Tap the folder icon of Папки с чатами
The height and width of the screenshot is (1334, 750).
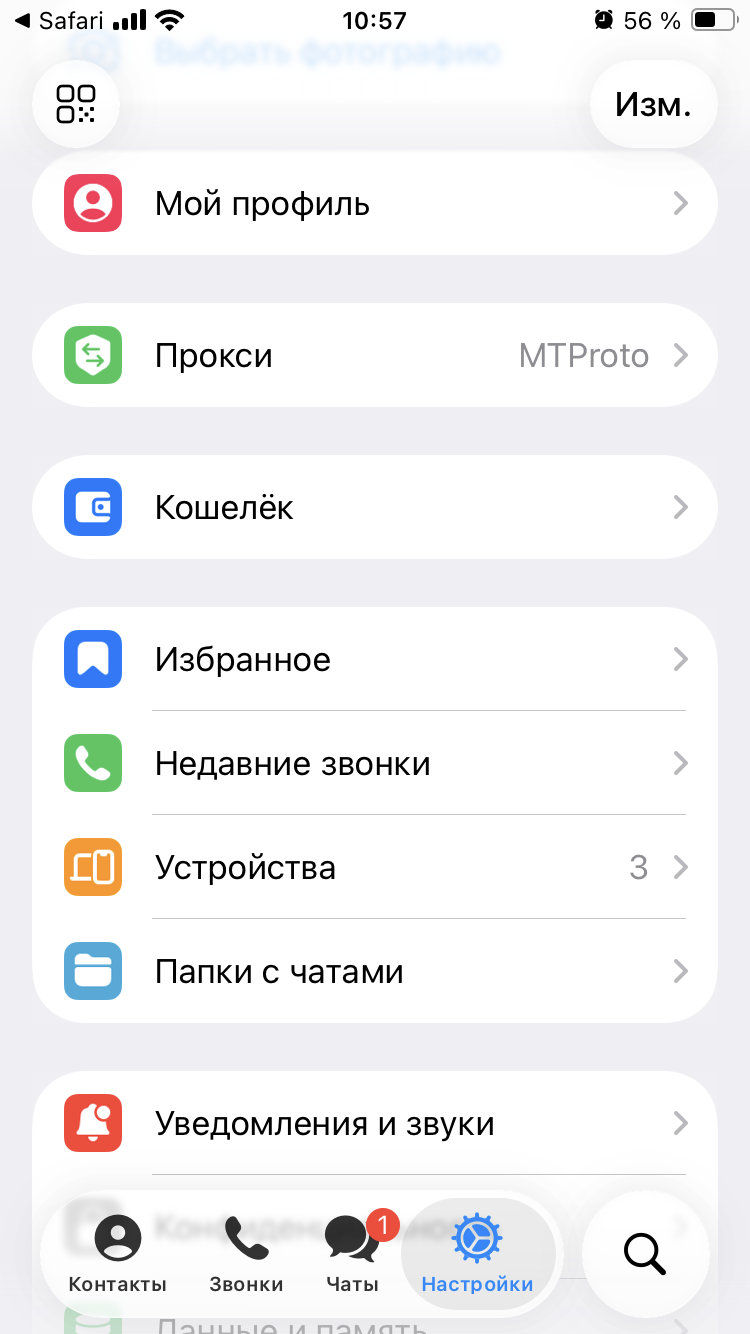(92, 971)
